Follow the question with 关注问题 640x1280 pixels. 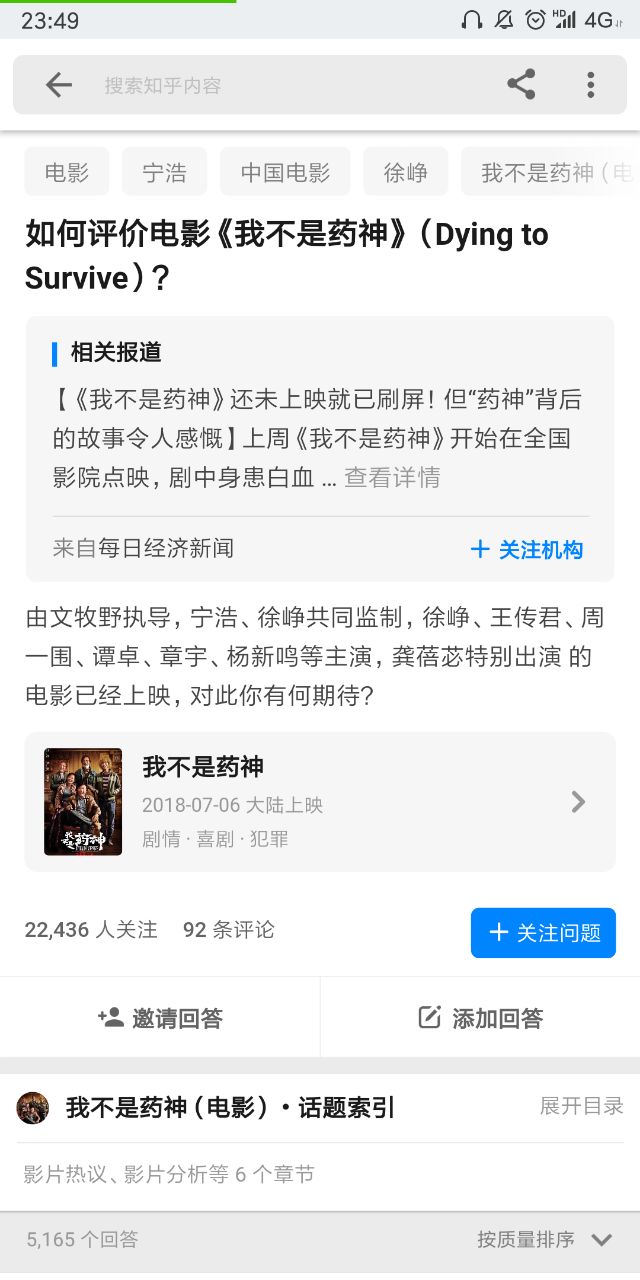coord(543,933)
